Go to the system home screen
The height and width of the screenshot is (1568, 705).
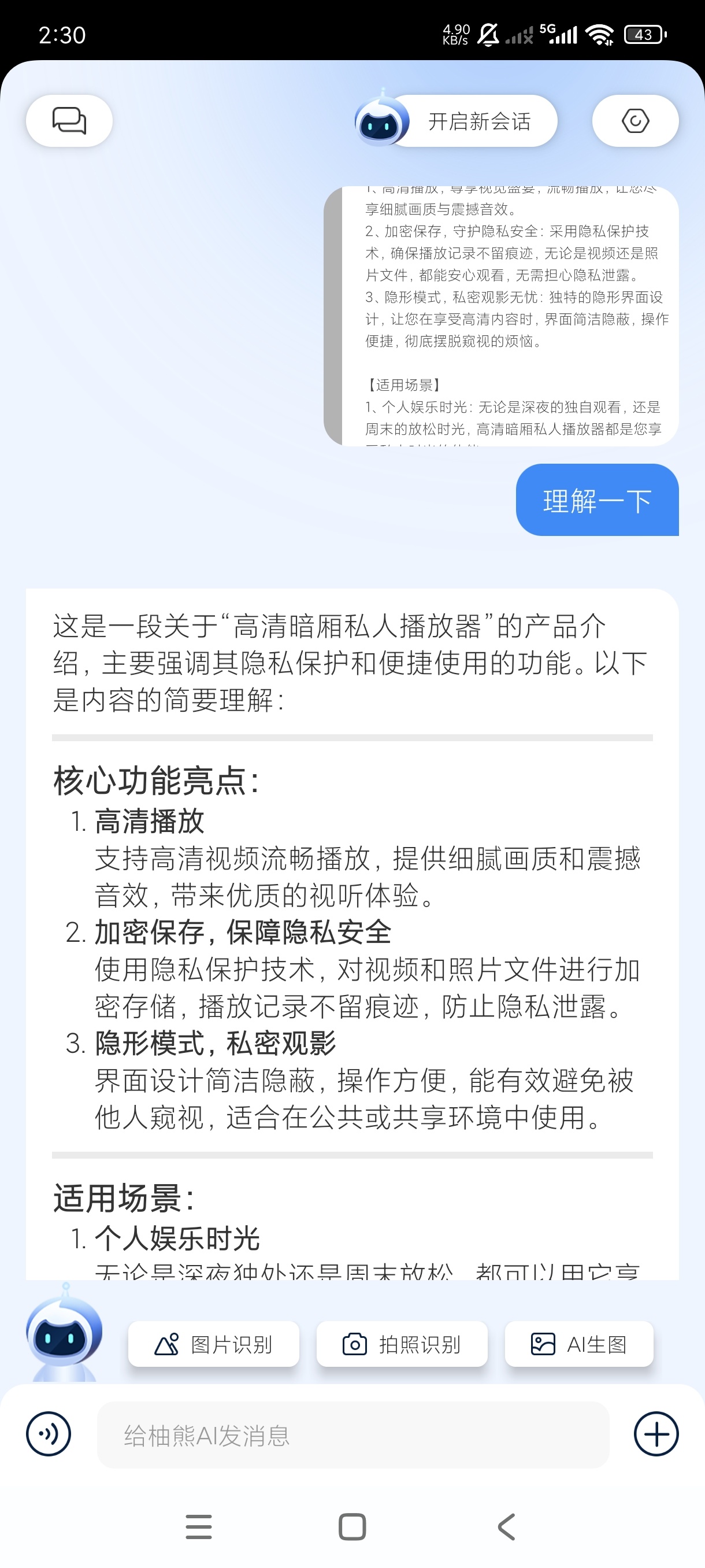click(352, 1526)
